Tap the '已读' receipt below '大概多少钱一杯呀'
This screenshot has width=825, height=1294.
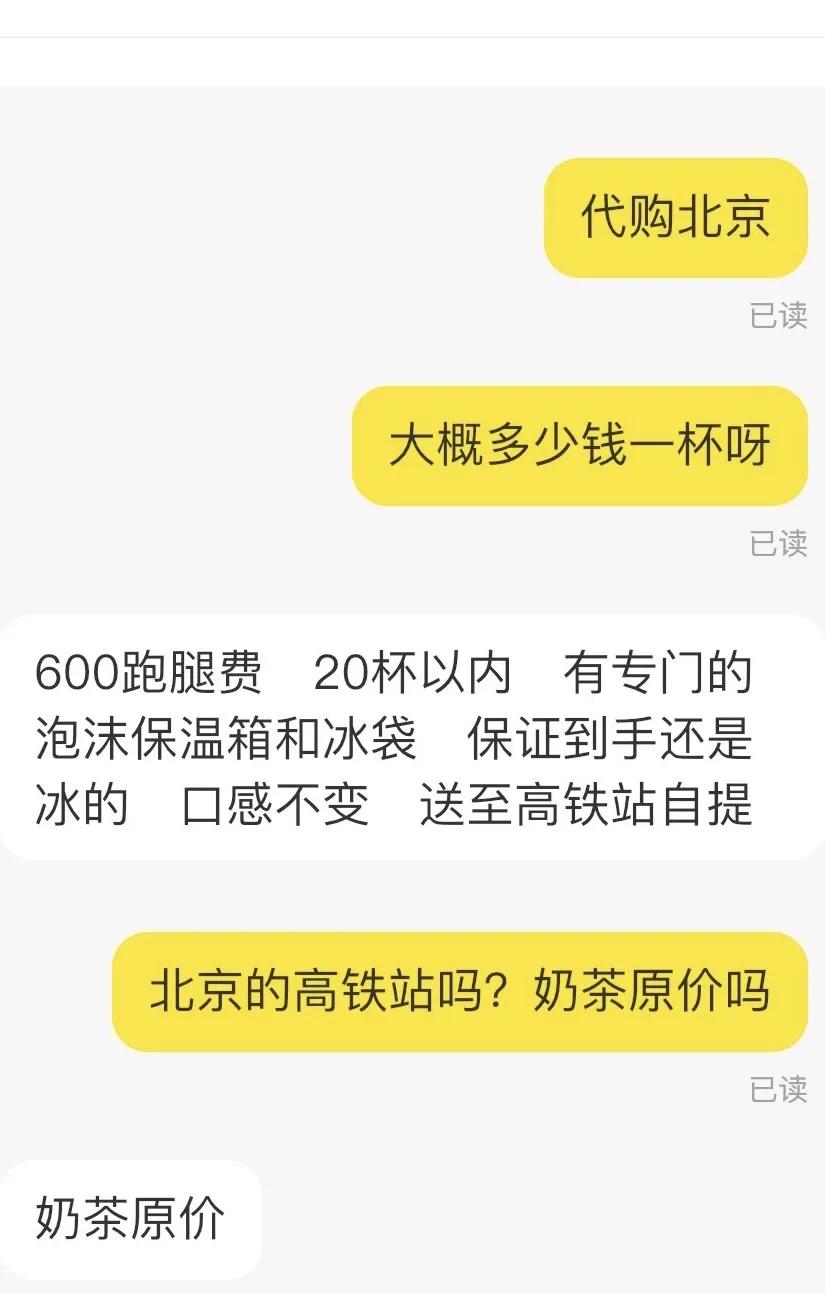tap(778, 544)
